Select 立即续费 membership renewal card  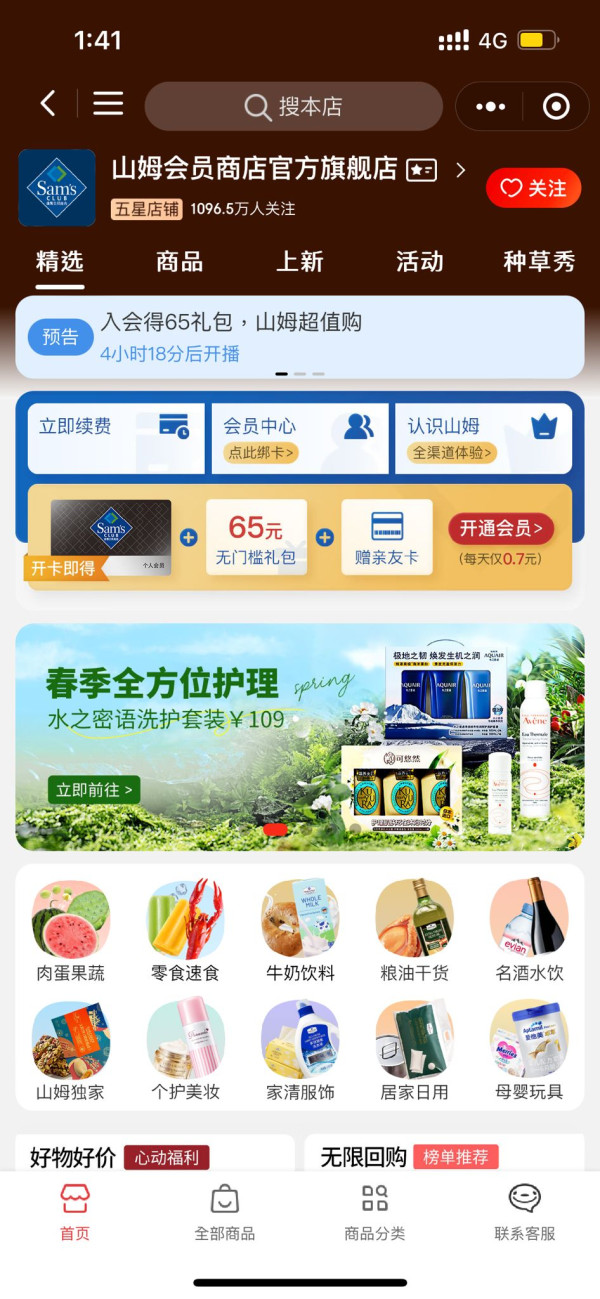click(x=116, y=438)
